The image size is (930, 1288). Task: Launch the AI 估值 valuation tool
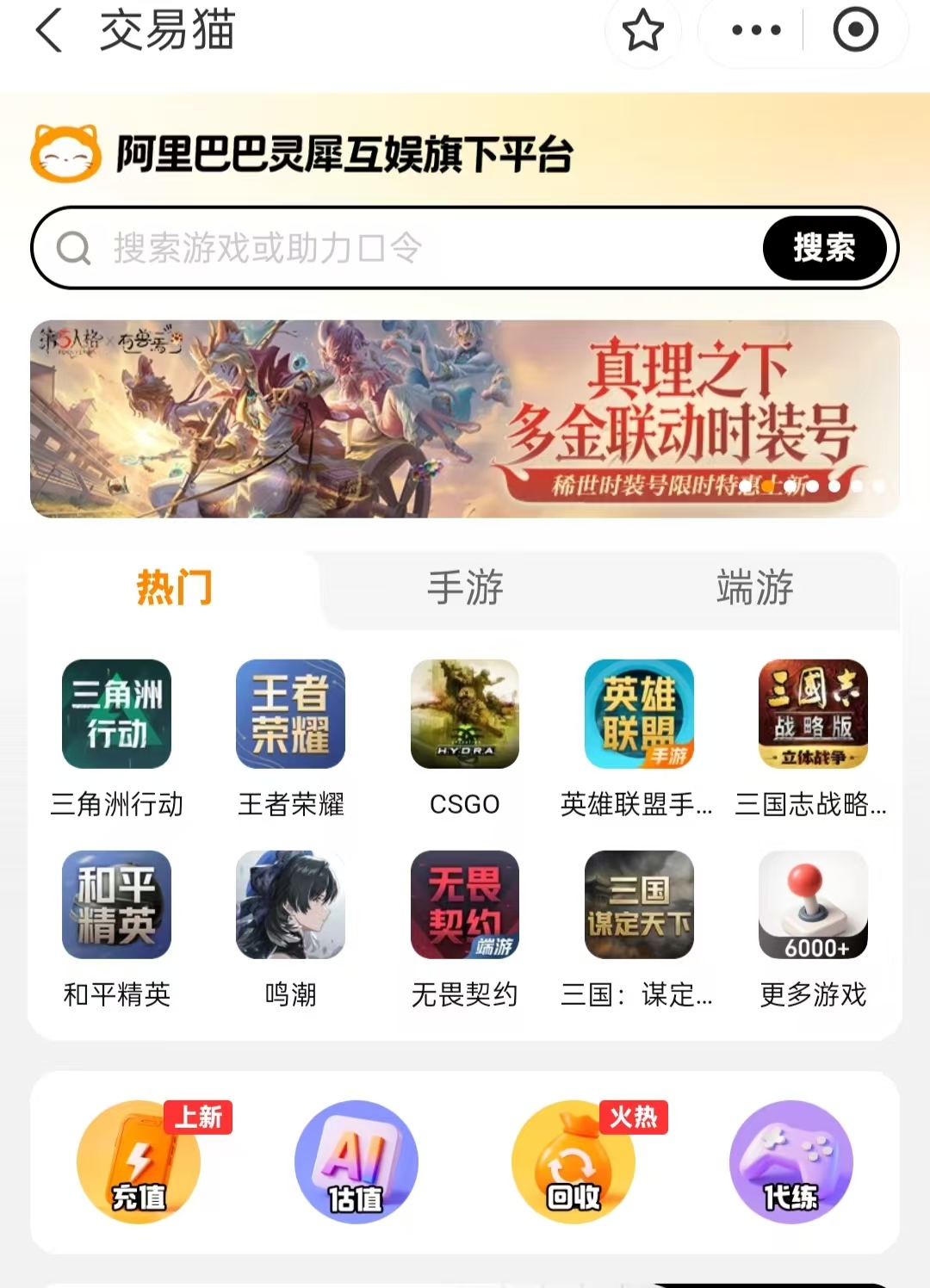click(x=356, y=1161)
